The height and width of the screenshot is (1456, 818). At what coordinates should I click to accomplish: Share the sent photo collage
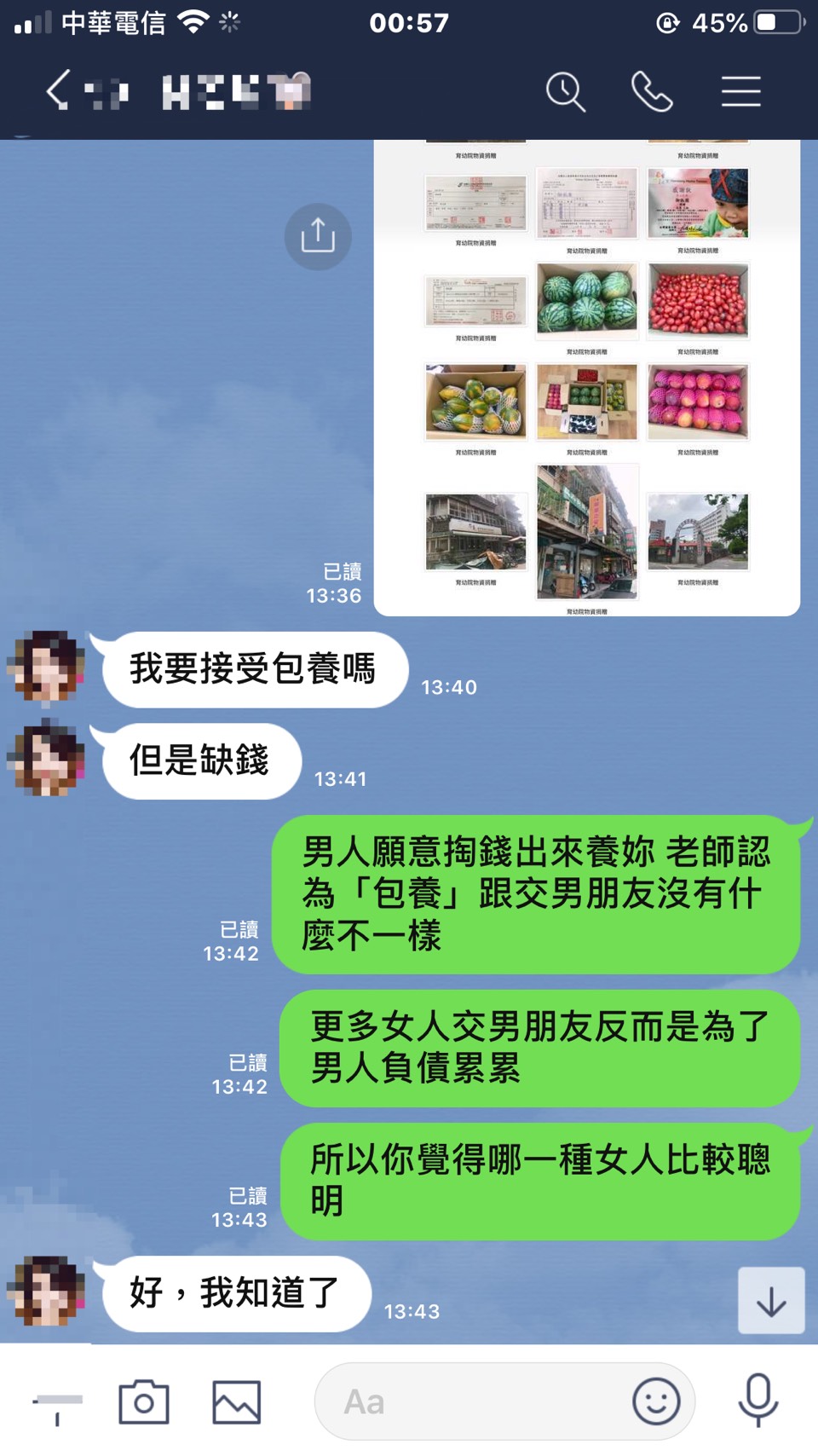(x=318, y=236)
